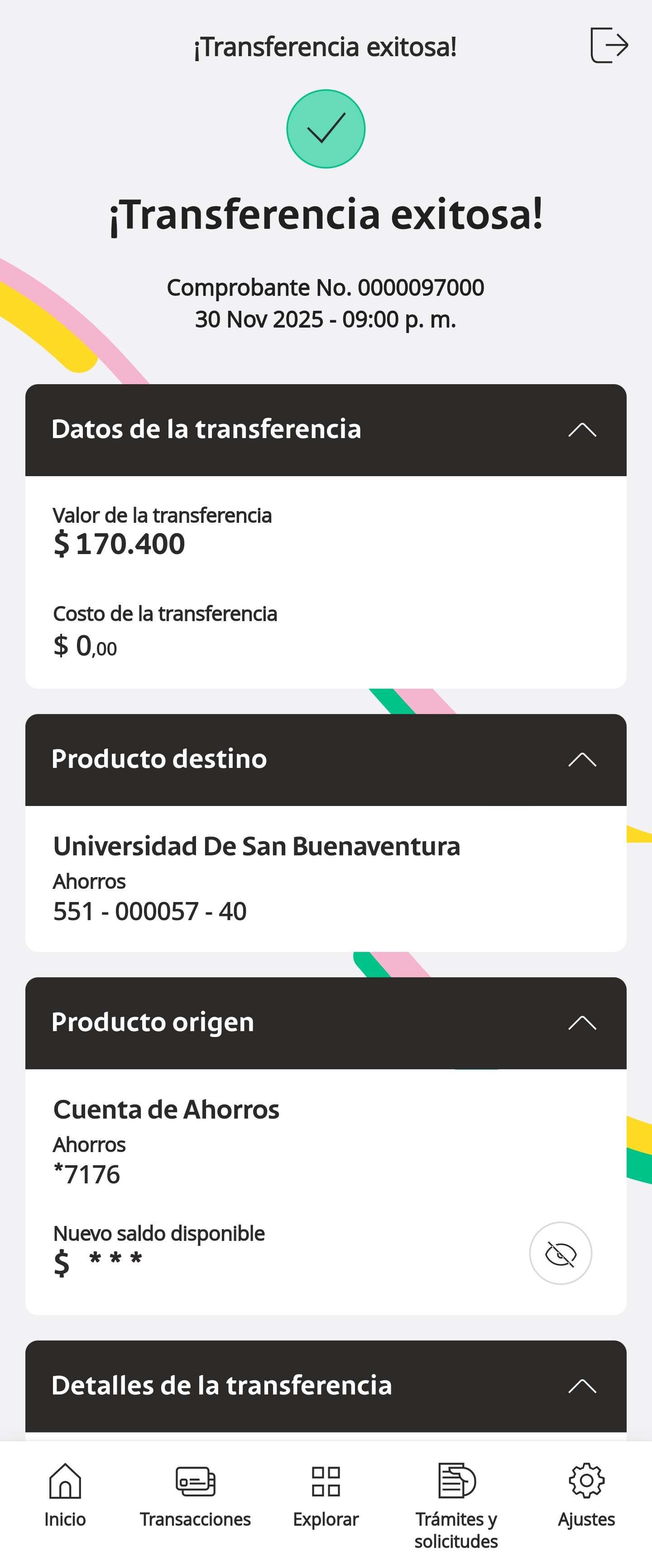
Task: Open the Explorar tab
Action: (x=326, y=1496)
